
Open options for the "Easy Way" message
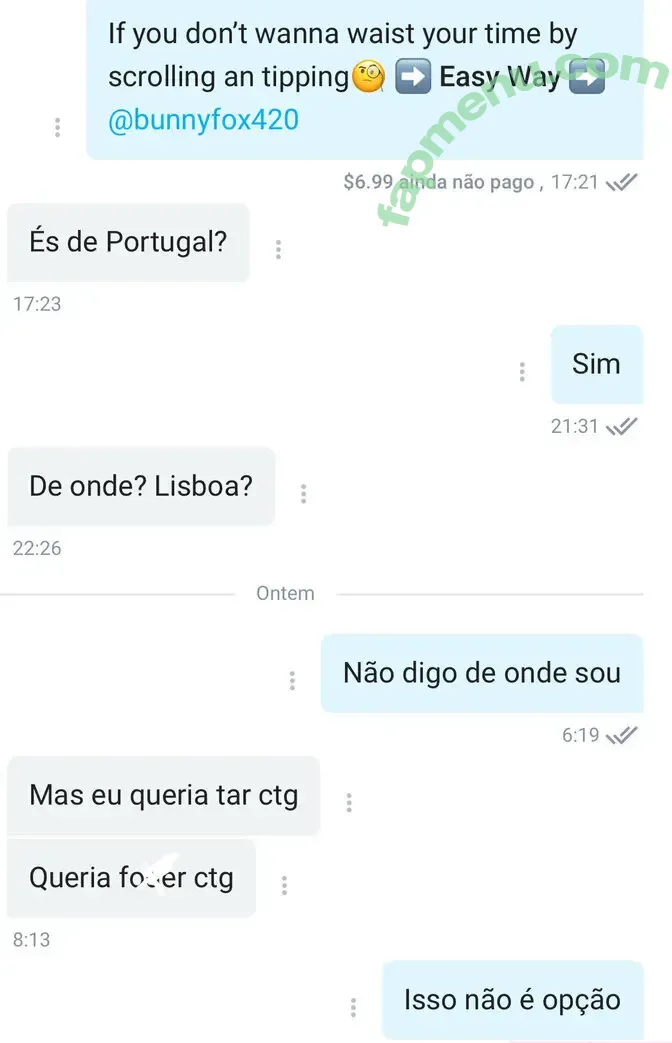(x=58, y=128)
